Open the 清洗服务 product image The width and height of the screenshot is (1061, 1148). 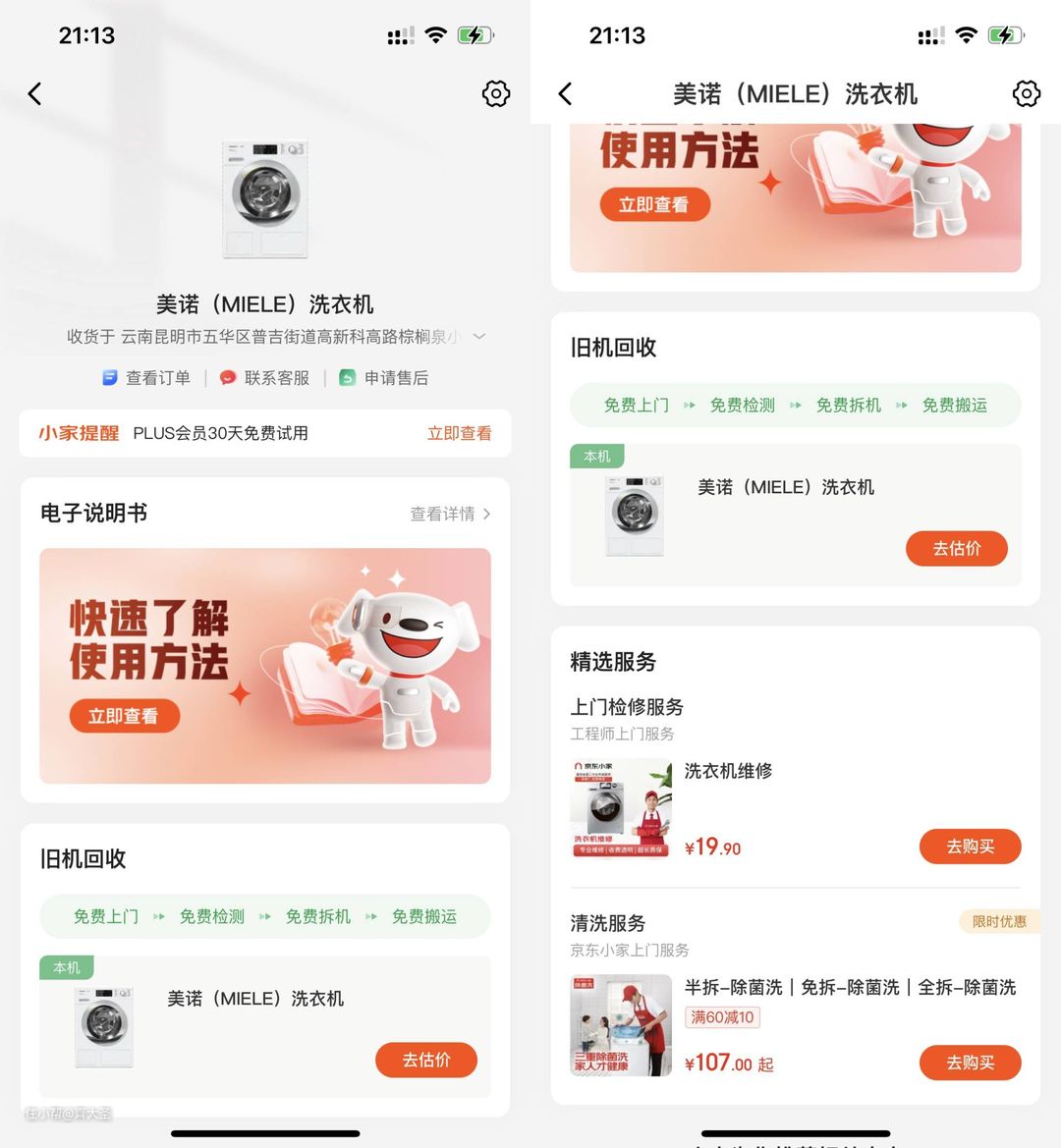(x=621, y=1025)
